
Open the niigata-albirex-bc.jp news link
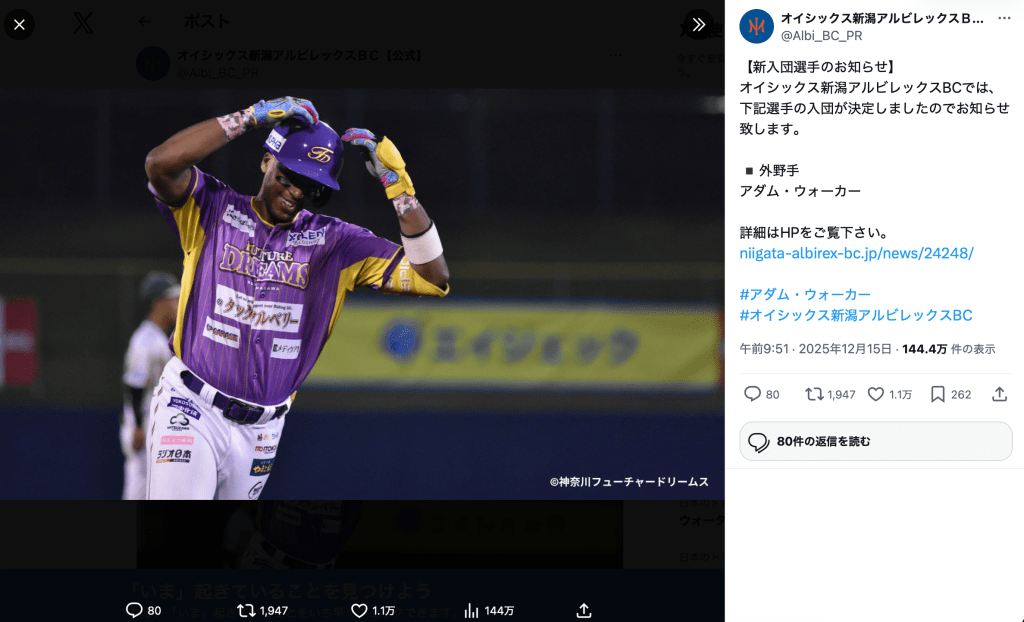coord(856,253)
